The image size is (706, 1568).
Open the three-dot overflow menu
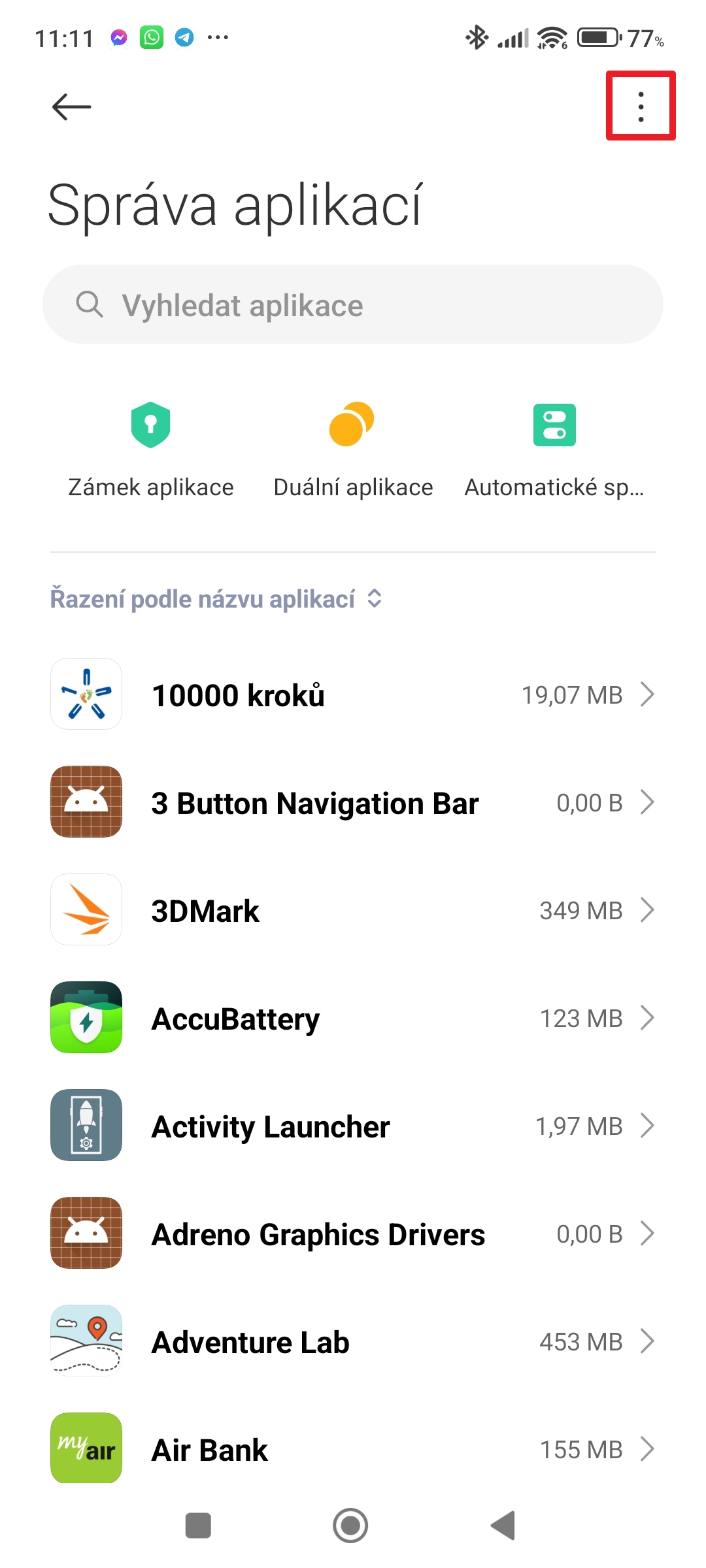coord(641,106)
